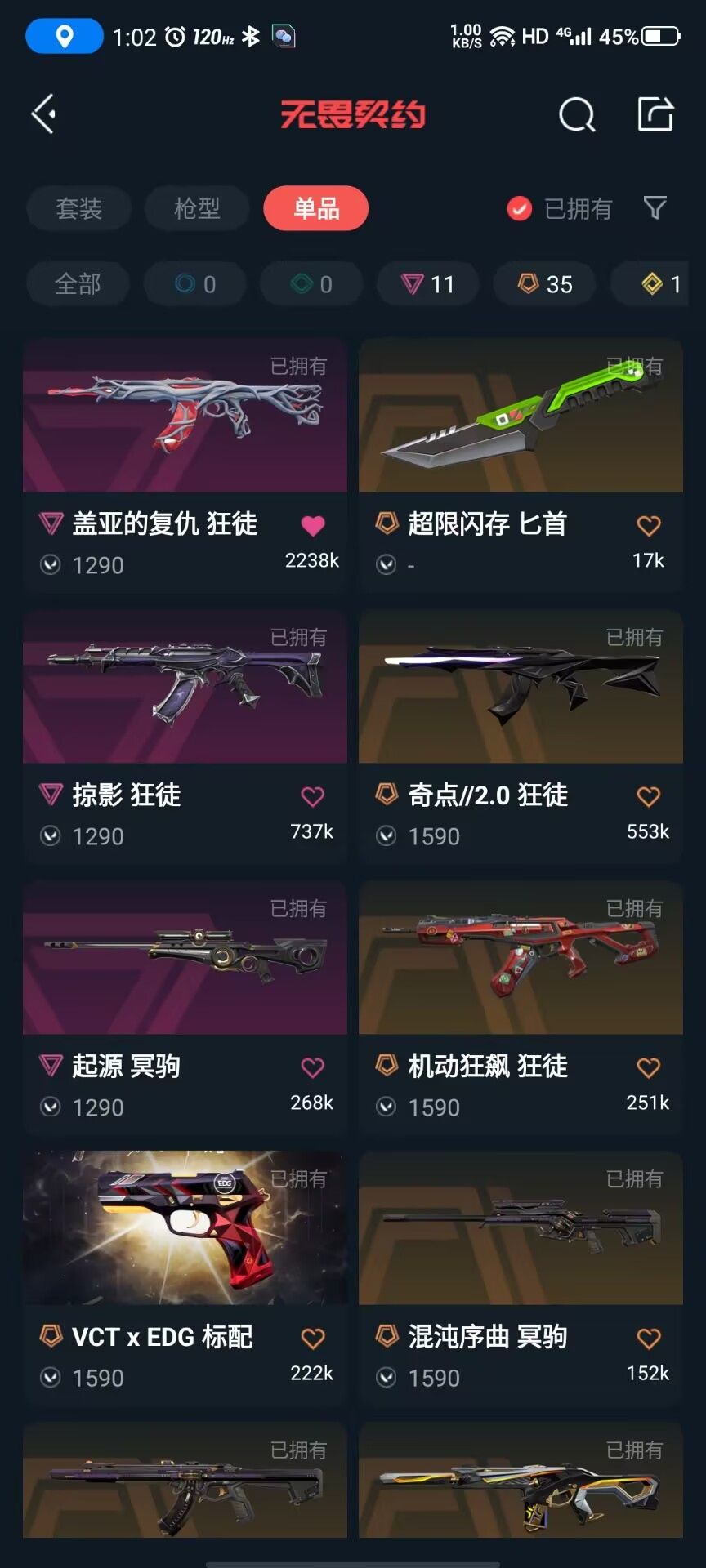Like the 掠影 狂徒 skin
Screen dimensions: 706x1568
[313, 796]
